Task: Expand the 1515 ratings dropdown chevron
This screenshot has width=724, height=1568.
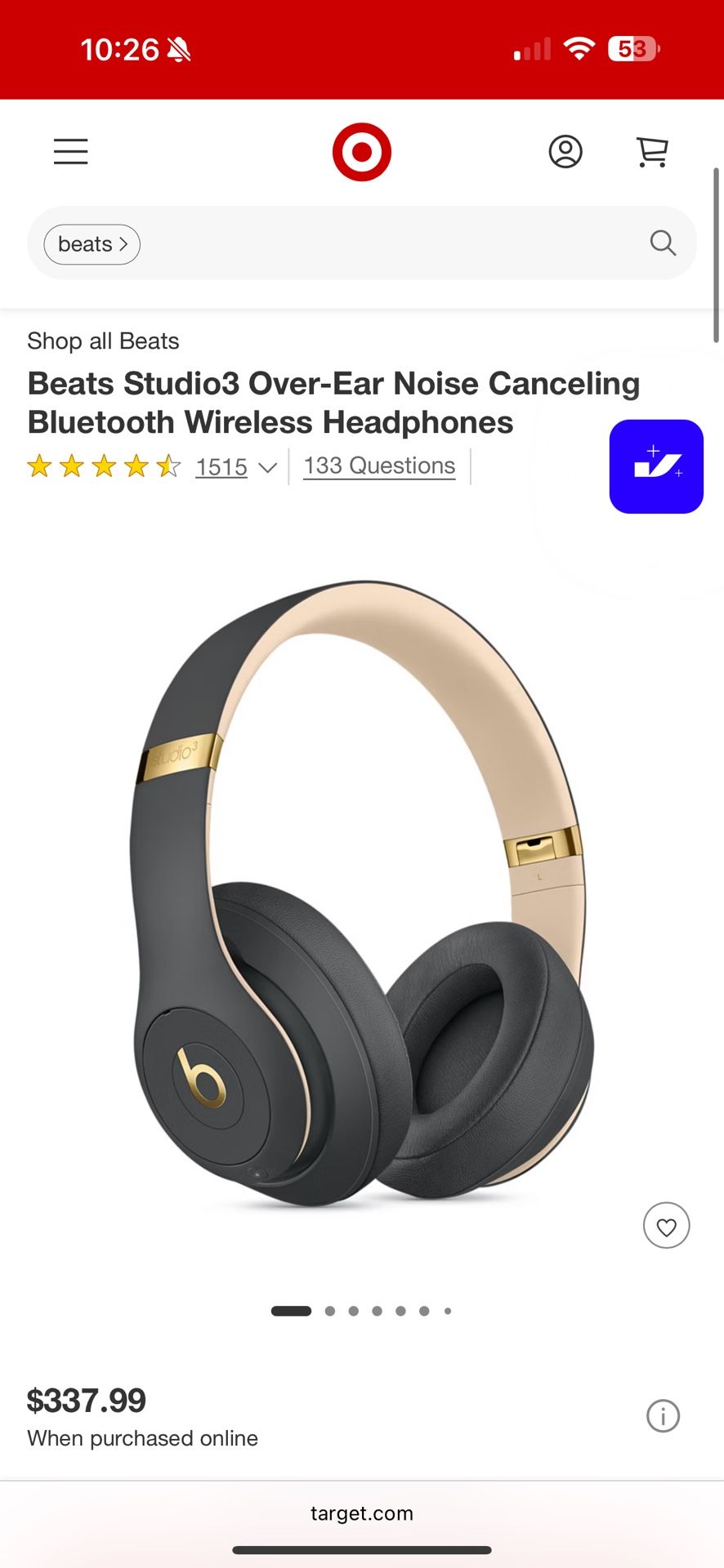Action: [268, 467]
